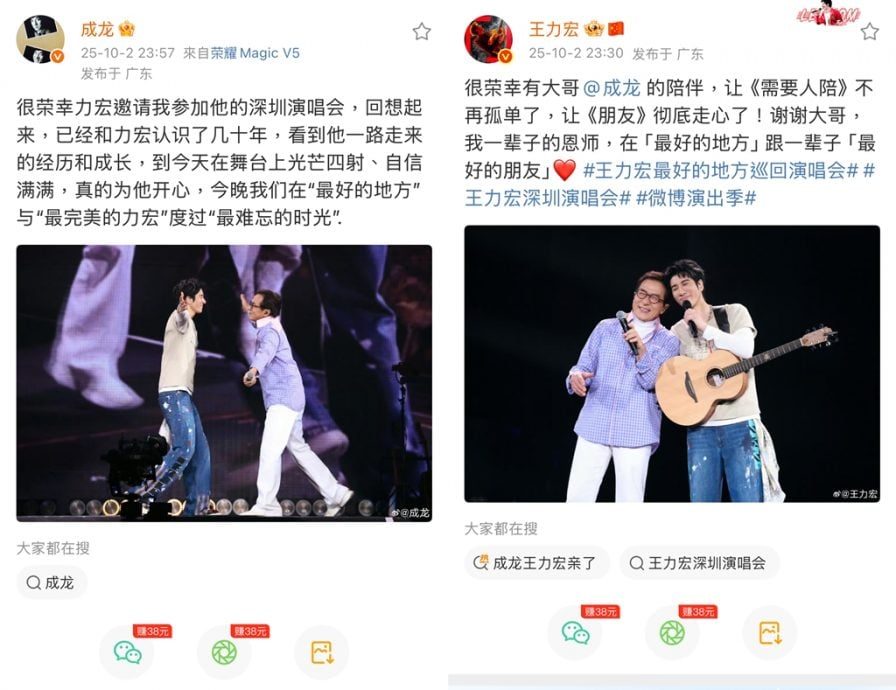View 王力宏's guitar photo full screen
Image resolution: width=896 pixels, height=690 pixels.
pyautogui.click(x=671, y=363)
